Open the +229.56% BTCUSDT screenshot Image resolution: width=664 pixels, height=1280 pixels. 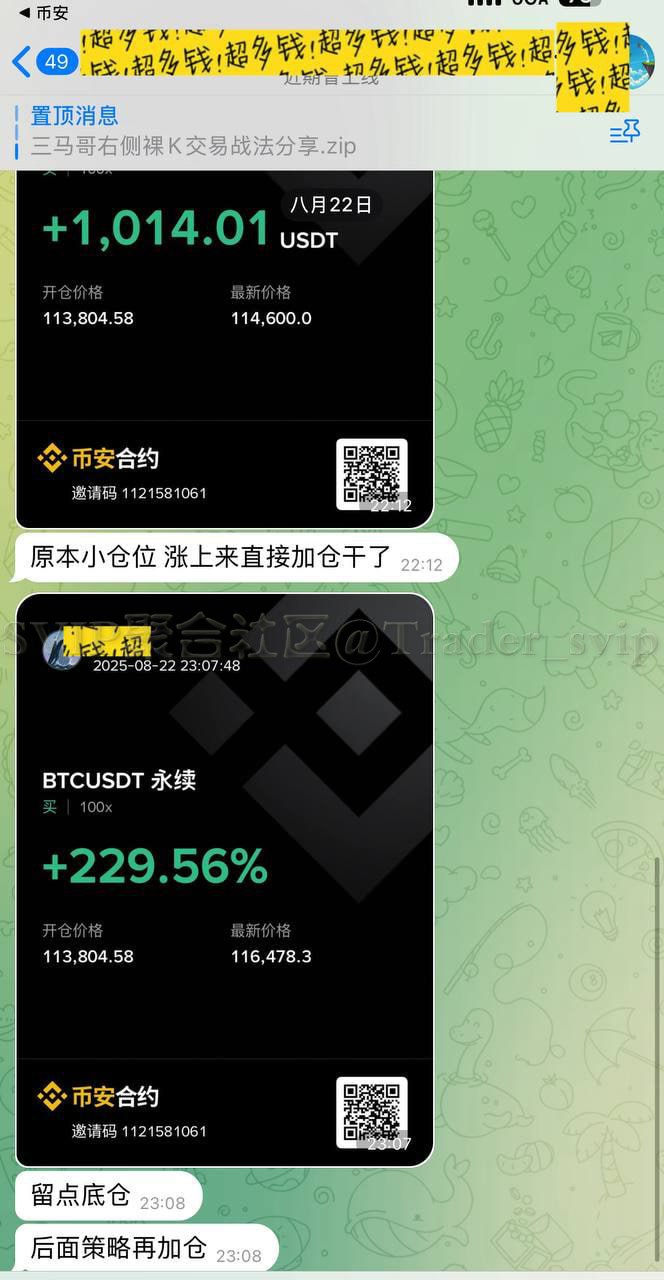point(225,880)
